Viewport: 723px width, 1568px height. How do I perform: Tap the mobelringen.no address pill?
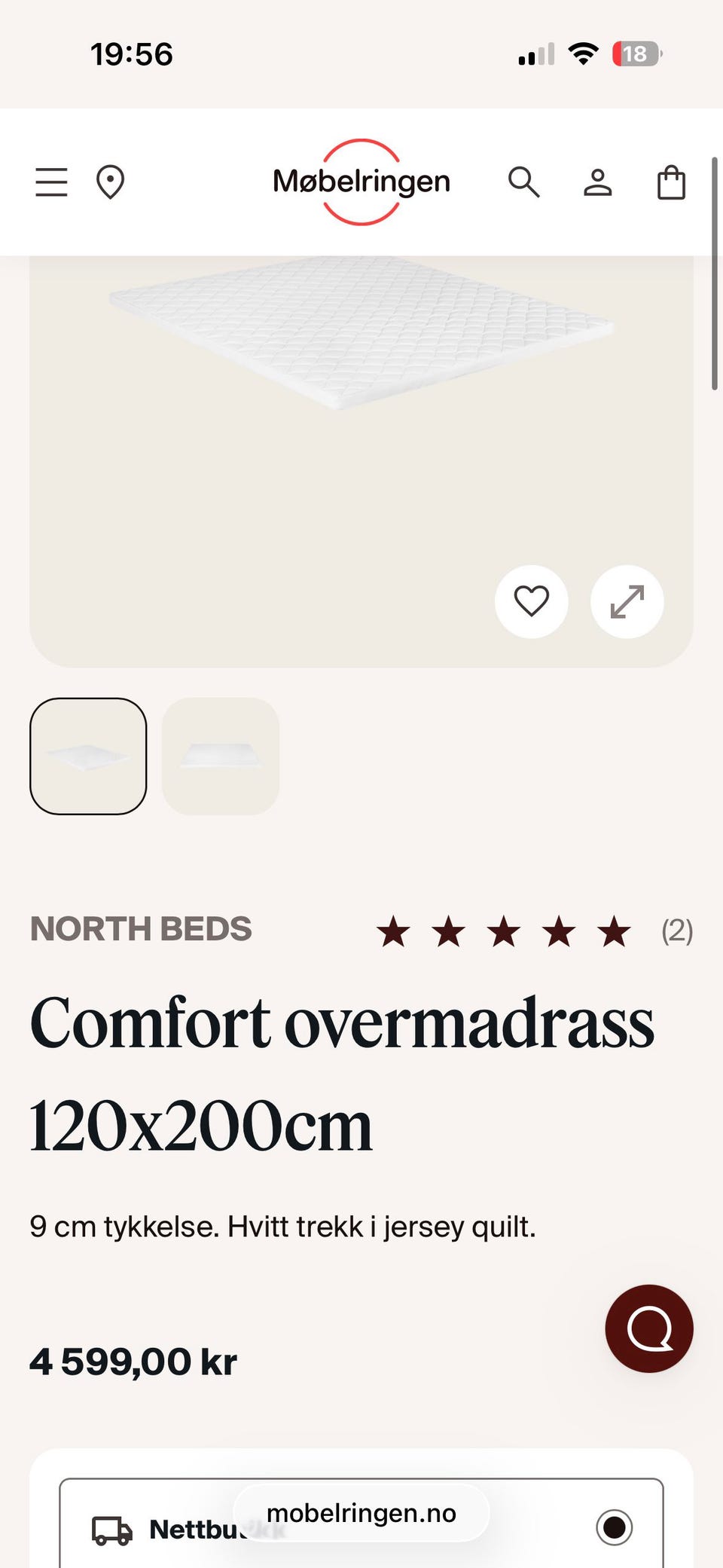pos(361,1513)
